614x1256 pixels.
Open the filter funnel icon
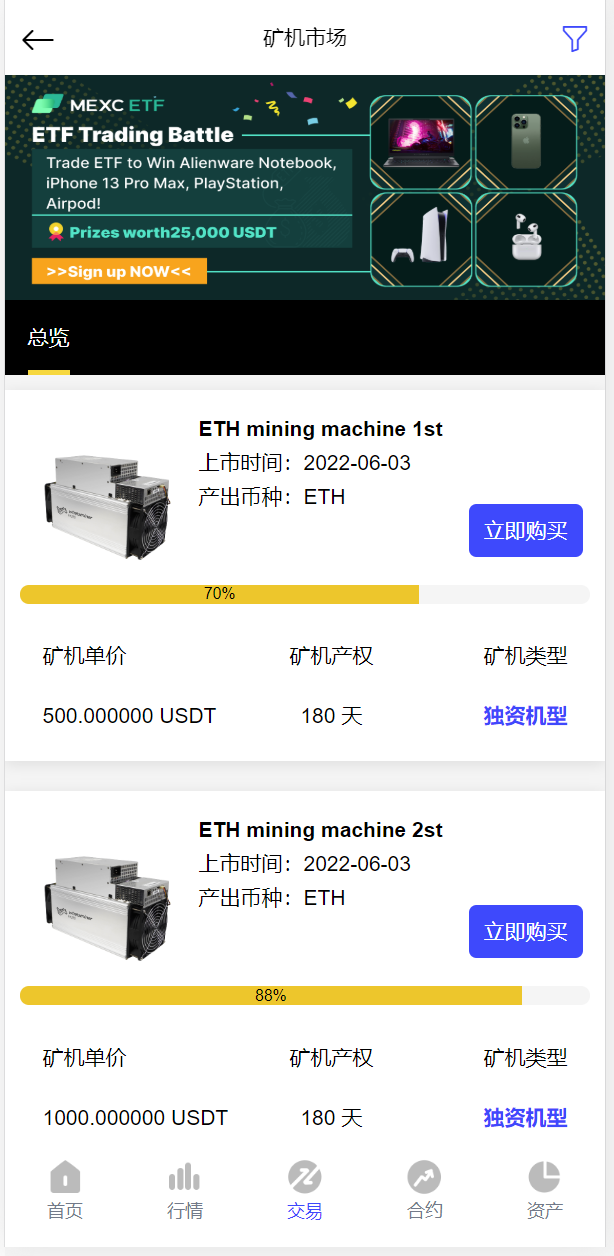coord(574,39)
